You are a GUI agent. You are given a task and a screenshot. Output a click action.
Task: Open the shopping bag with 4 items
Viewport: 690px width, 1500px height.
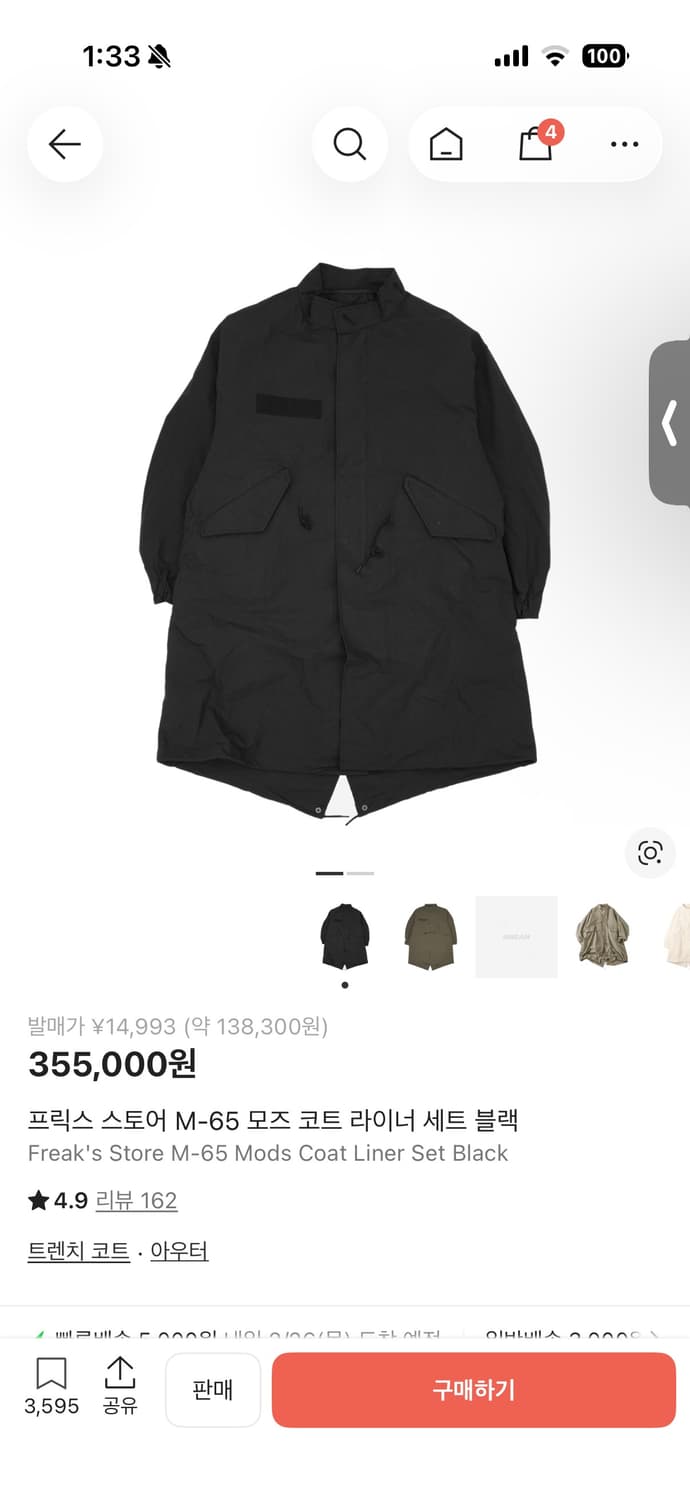click(x=536, y=144)
